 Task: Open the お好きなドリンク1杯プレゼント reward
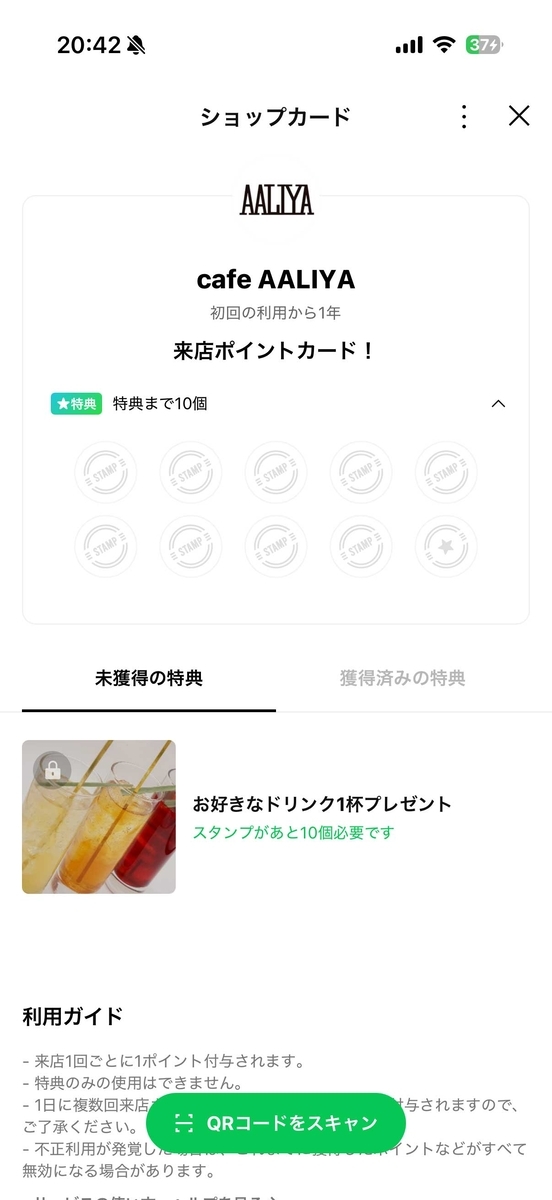[x=276, y=817]
